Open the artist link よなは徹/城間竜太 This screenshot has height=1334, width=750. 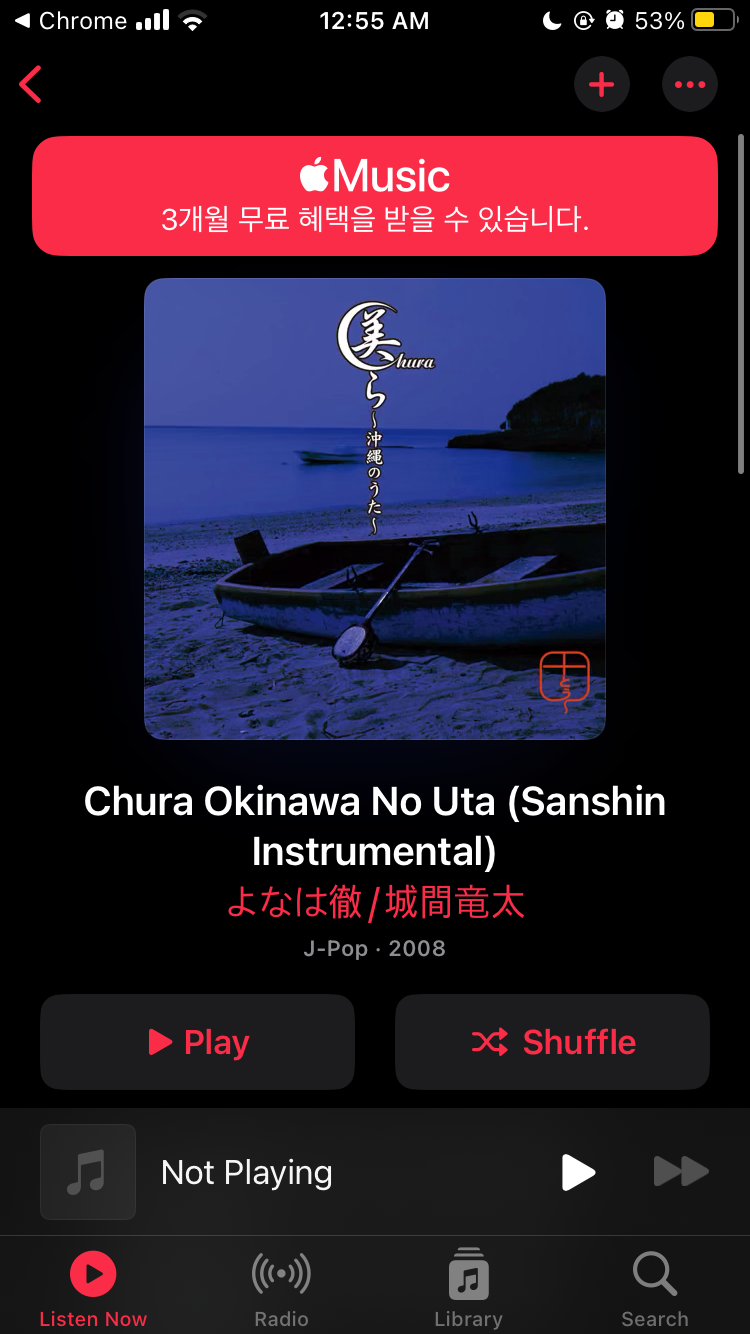click(x=375, y=902)
